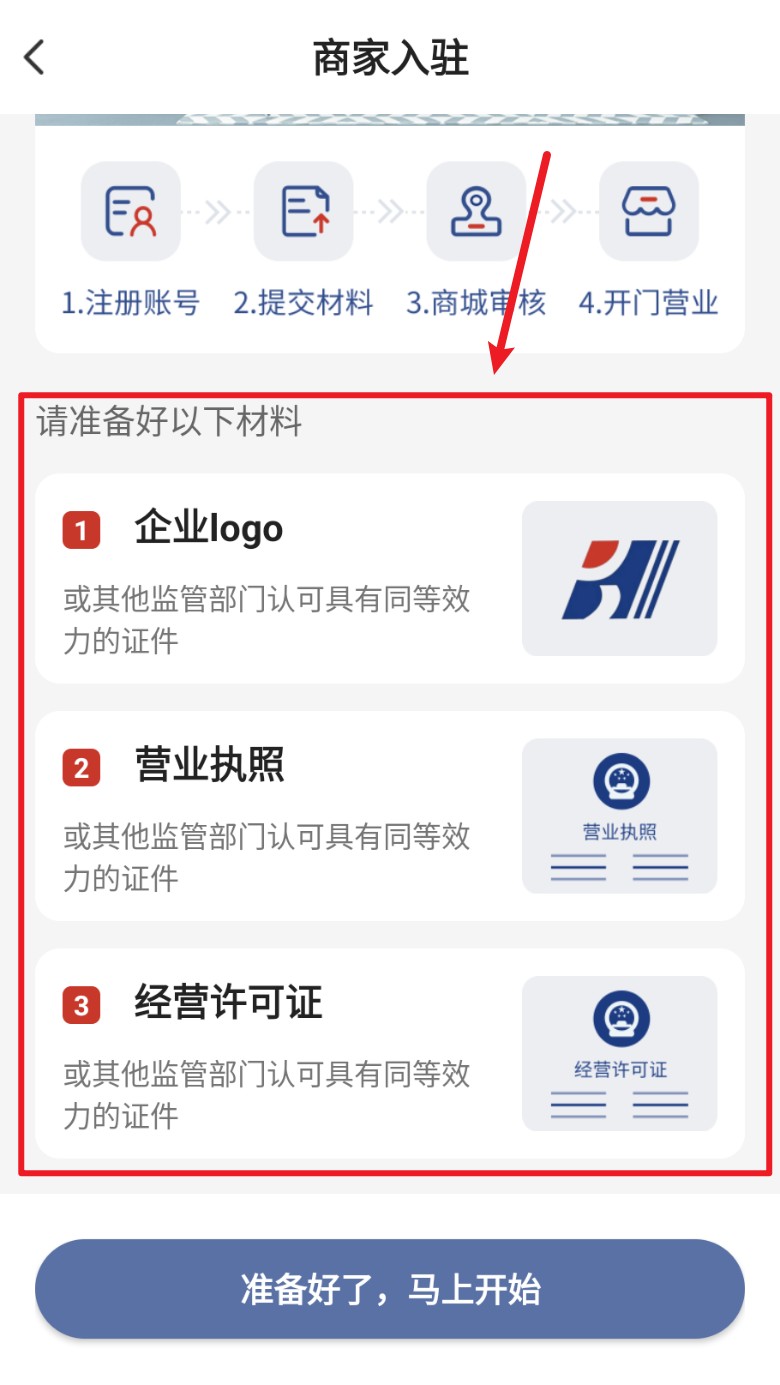Select the 1.注册账号 step label
The image size is (780, 1385).
click(130, 302)
